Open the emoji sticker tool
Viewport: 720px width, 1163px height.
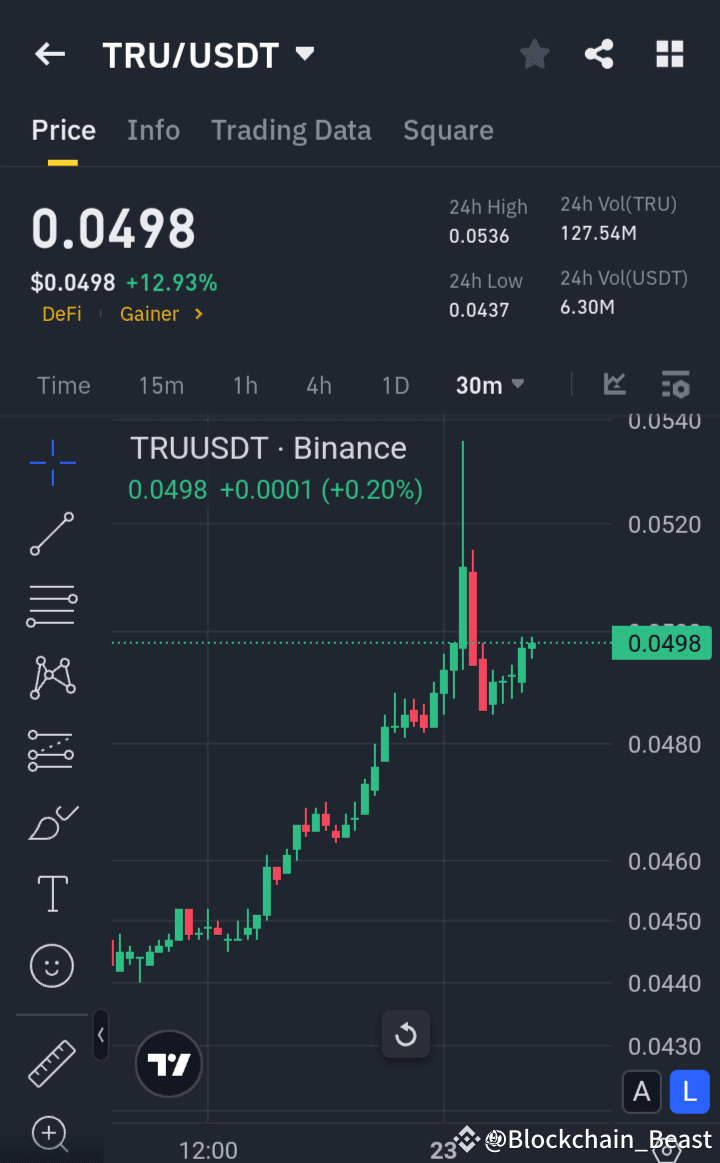click(51, 966)
